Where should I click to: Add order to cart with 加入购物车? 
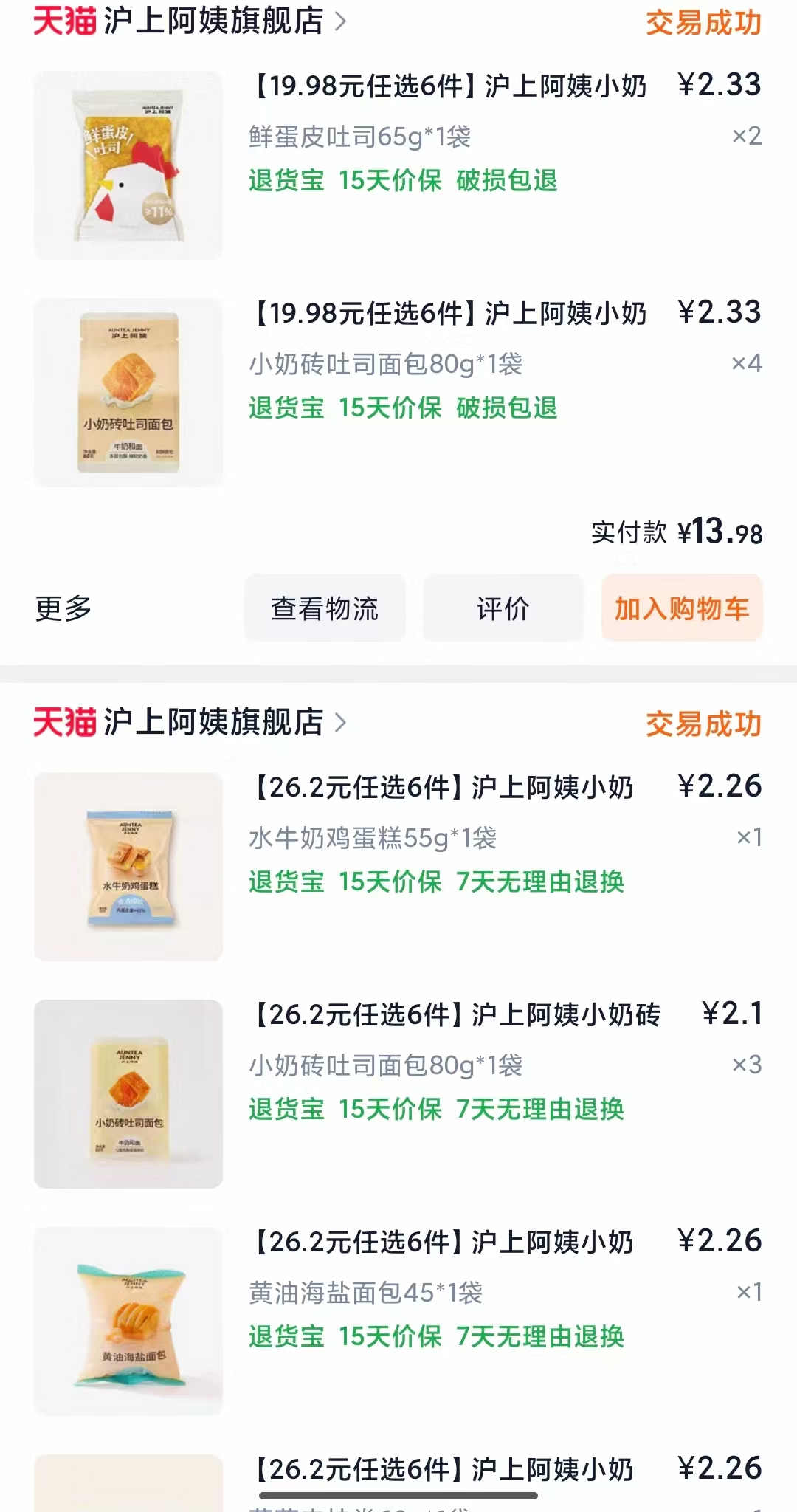click(x=681, y=608)
